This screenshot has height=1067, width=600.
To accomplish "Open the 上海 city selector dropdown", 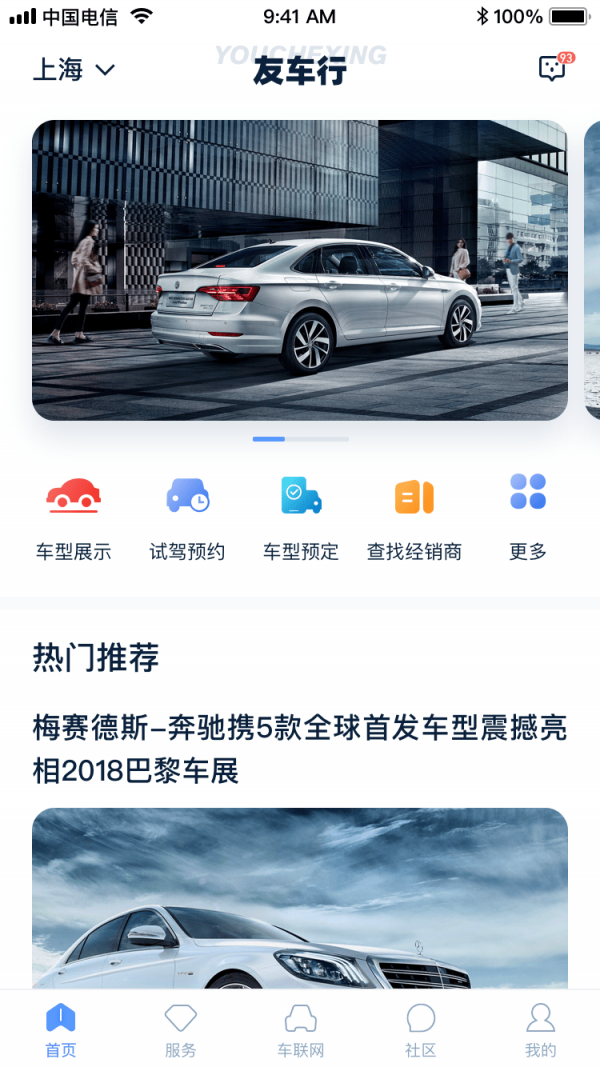I will [75, 70].
